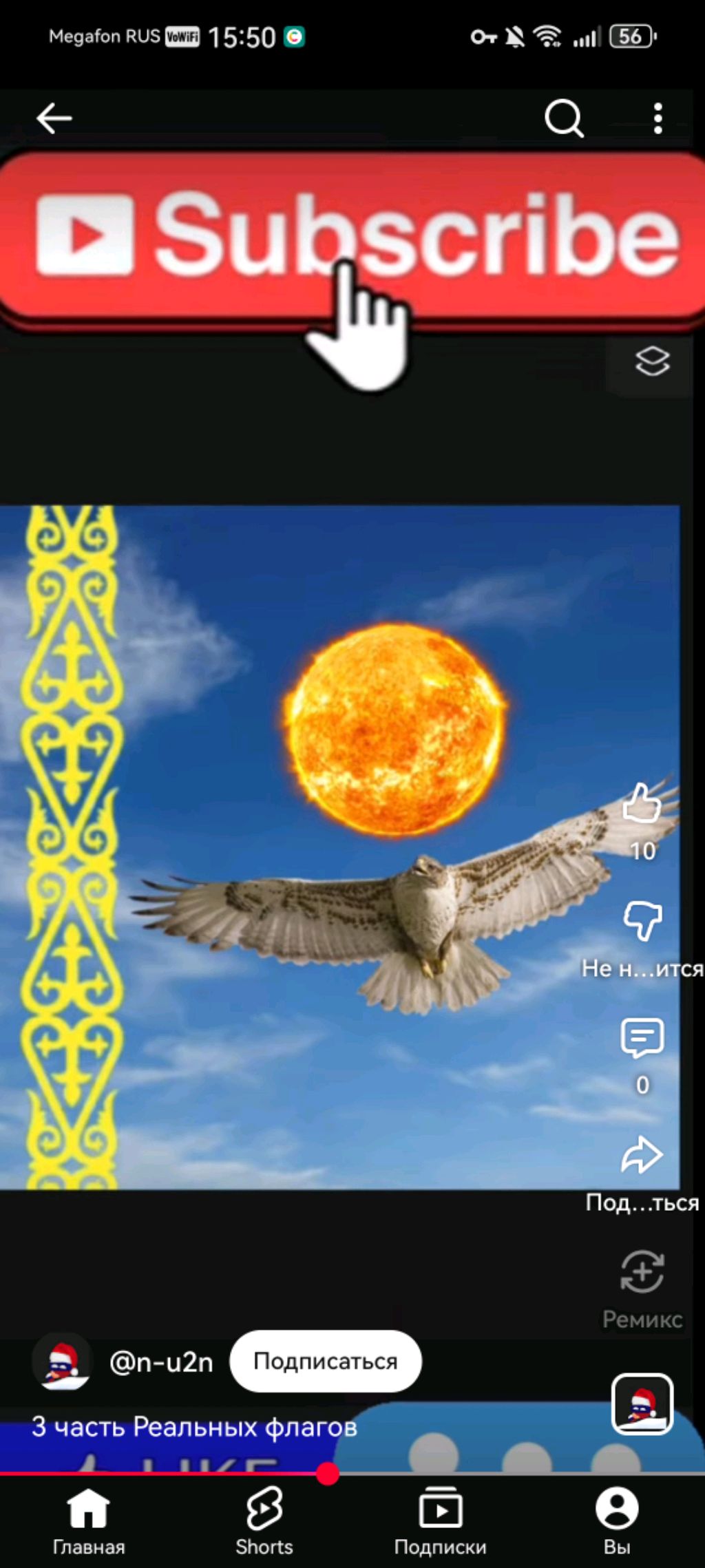Tap Подписаться to subscribe to @n-u2n
Screen dimensions: 705x1568
(325, 1362)
